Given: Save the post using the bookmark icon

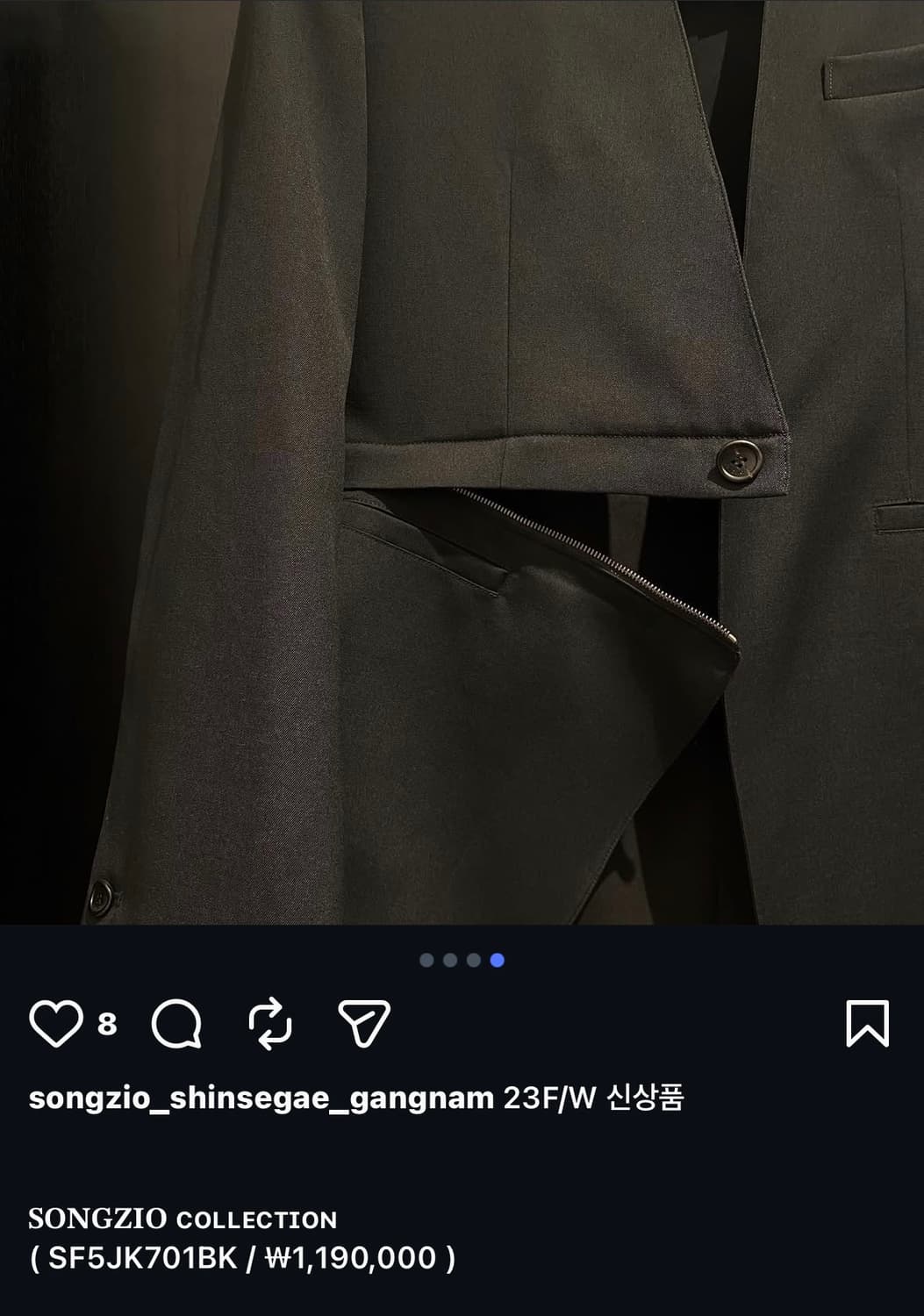Looking at the screenshot, I should (869, 1025).
